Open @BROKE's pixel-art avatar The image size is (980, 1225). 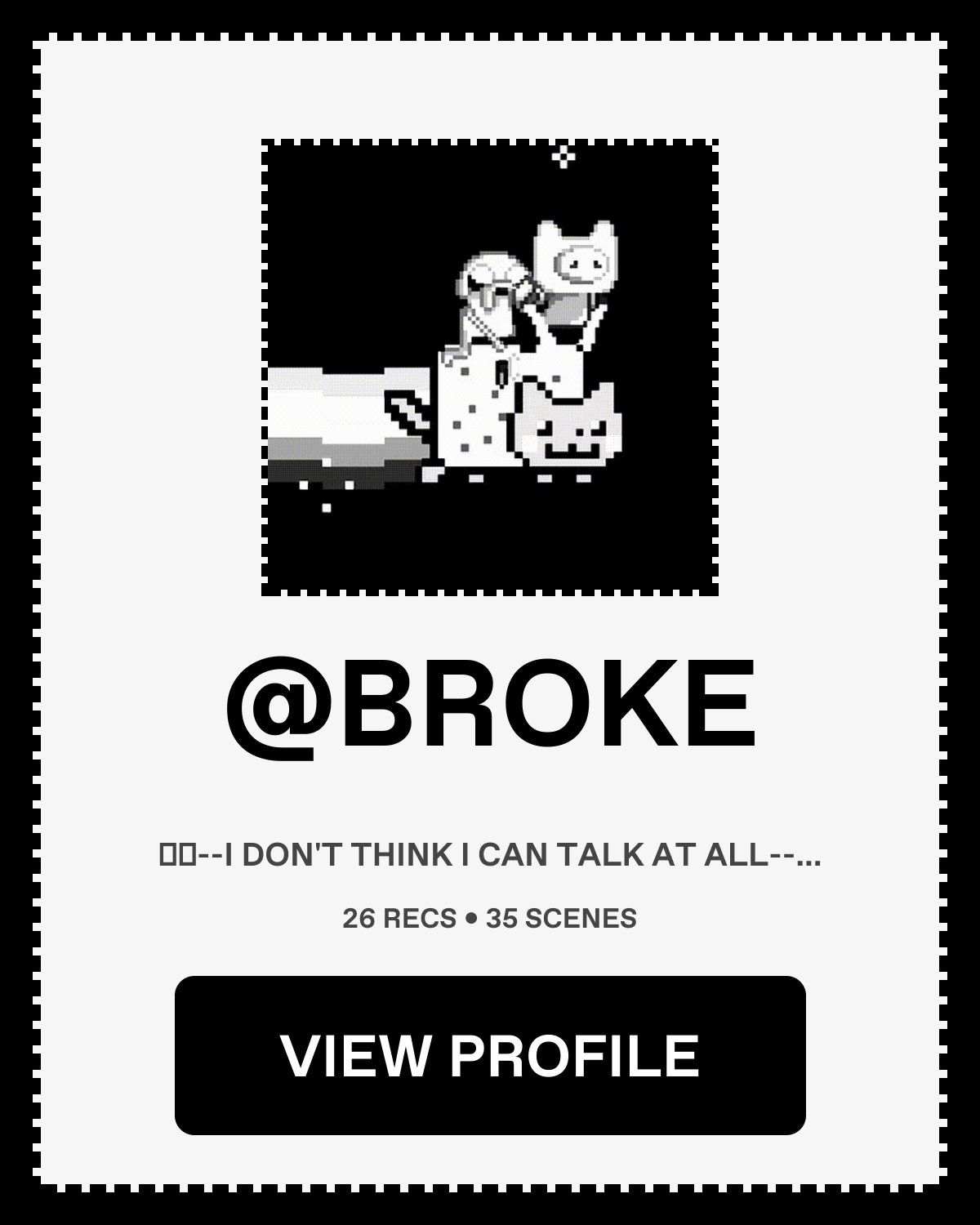point(490,367)
